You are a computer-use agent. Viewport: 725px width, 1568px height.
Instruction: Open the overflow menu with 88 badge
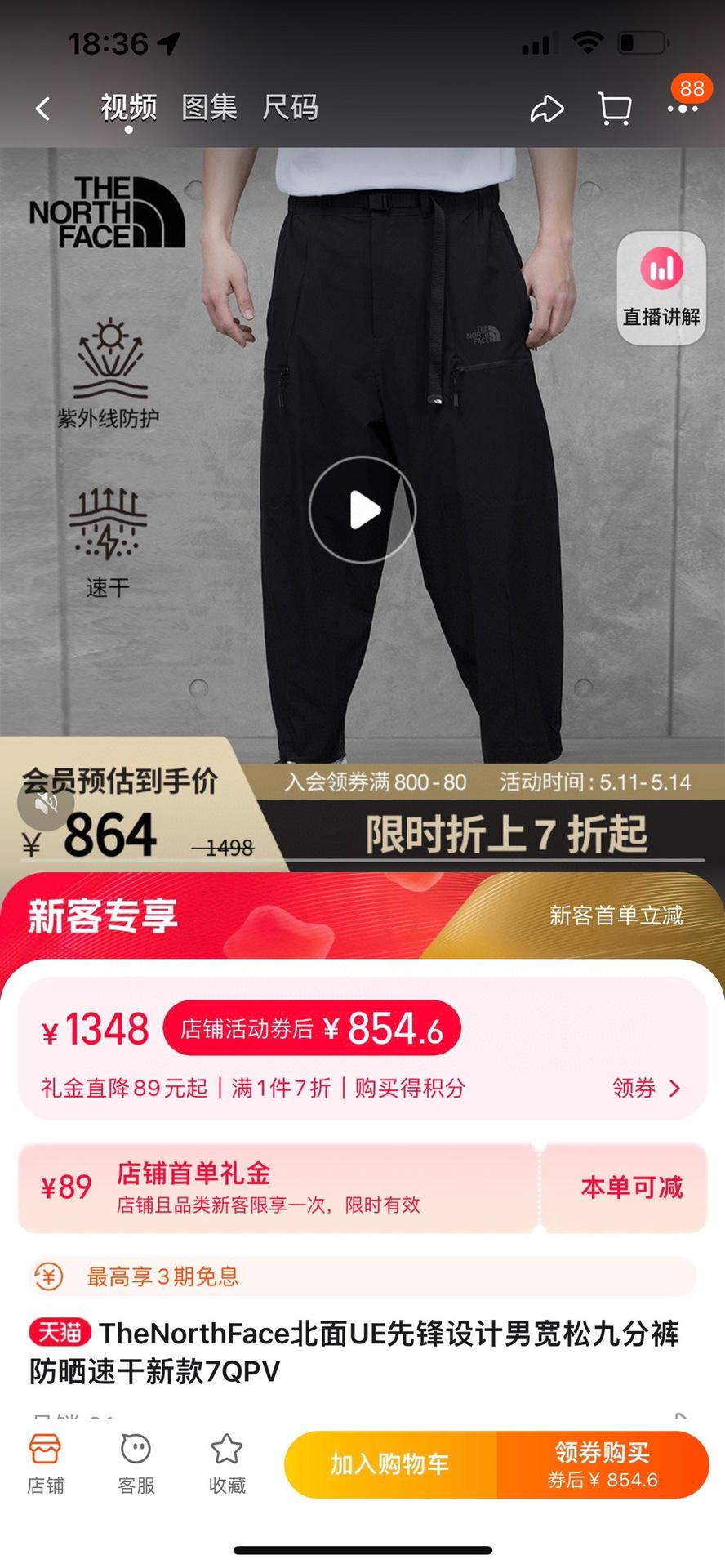[683, 107]
